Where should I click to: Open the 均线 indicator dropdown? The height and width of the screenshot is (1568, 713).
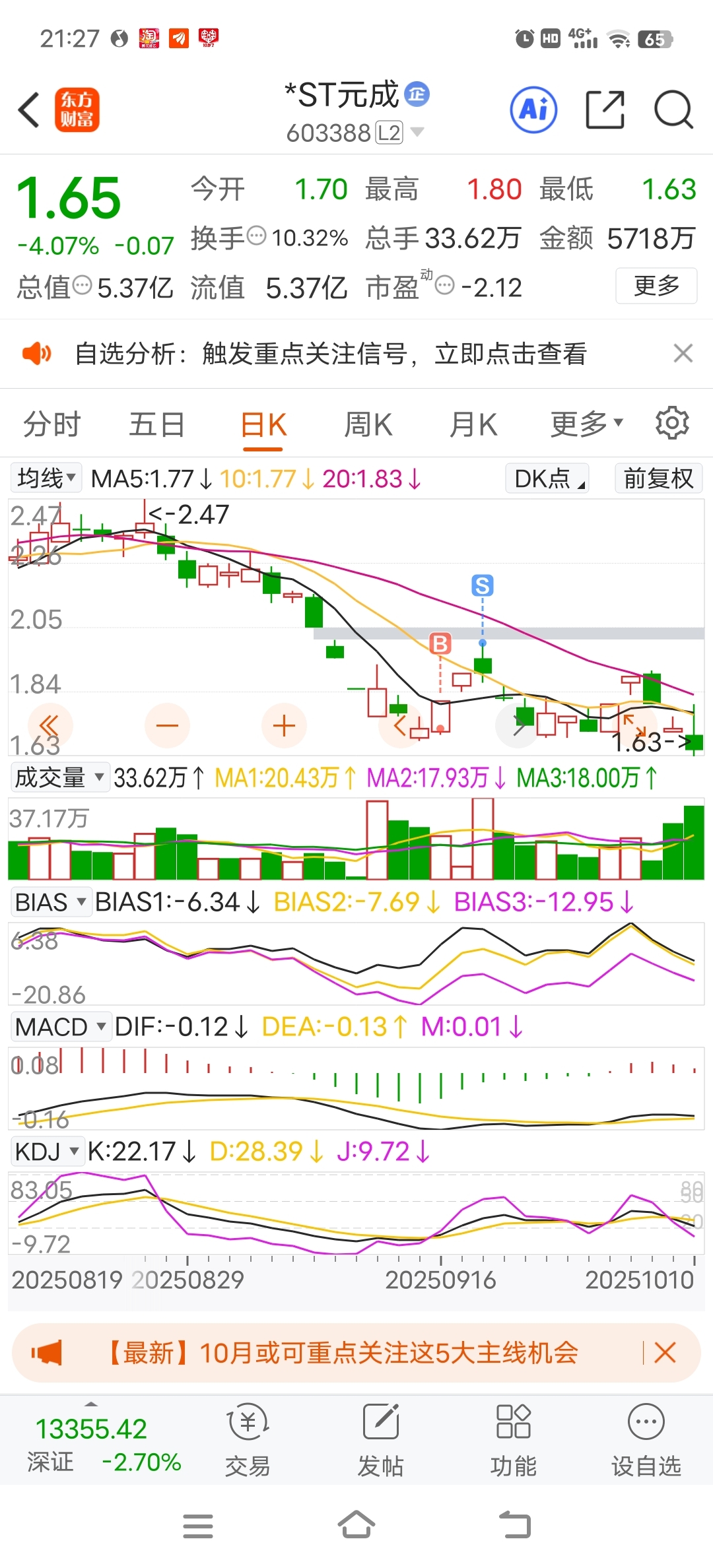[x=46, y=478]
